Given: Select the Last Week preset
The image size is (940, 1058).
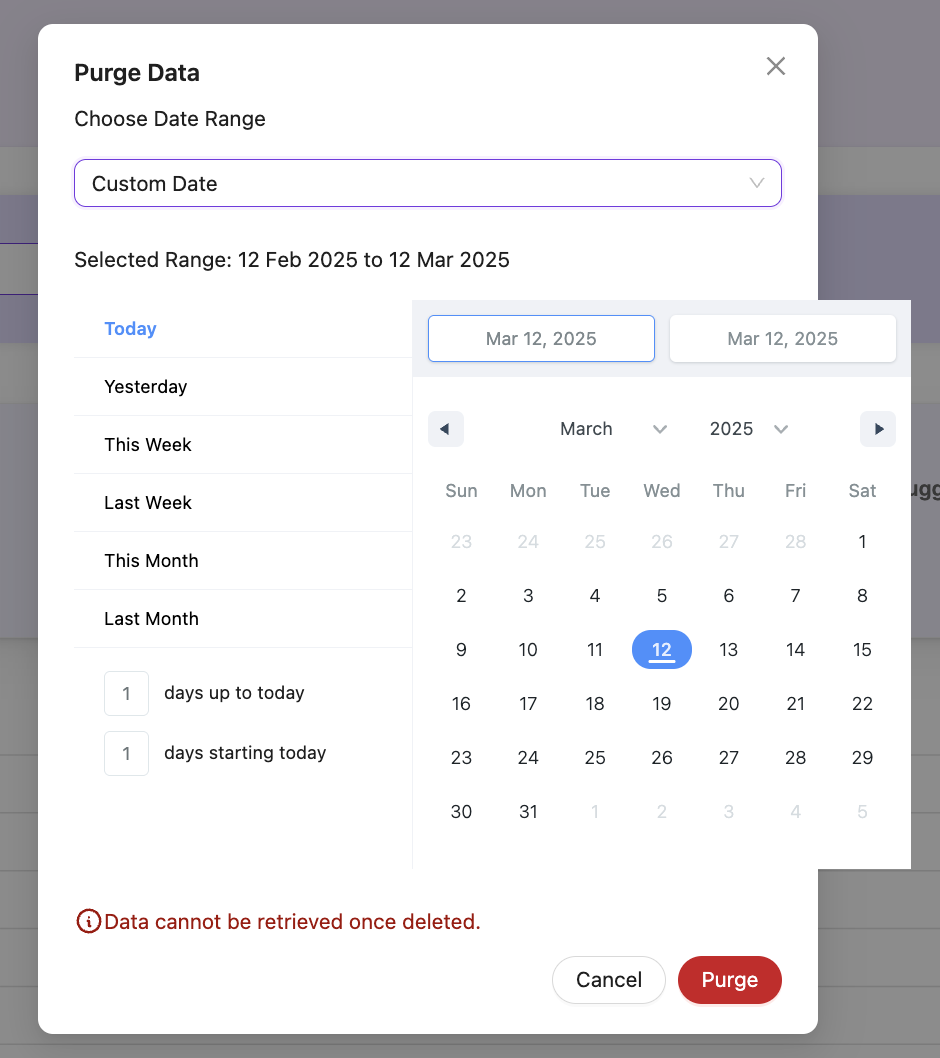Looking at the screenshot, I should click(148, 503).
